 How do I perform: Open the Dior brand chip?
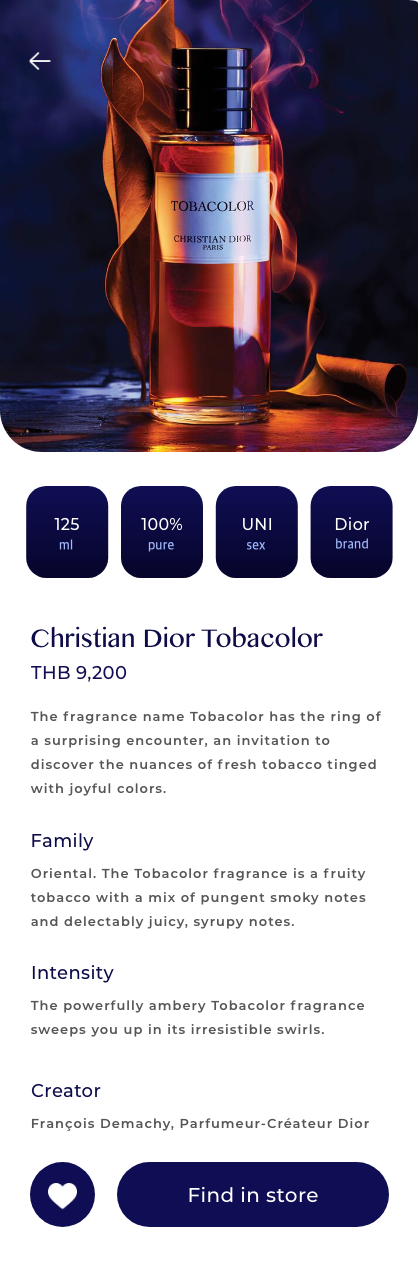(x=352, y=532)
